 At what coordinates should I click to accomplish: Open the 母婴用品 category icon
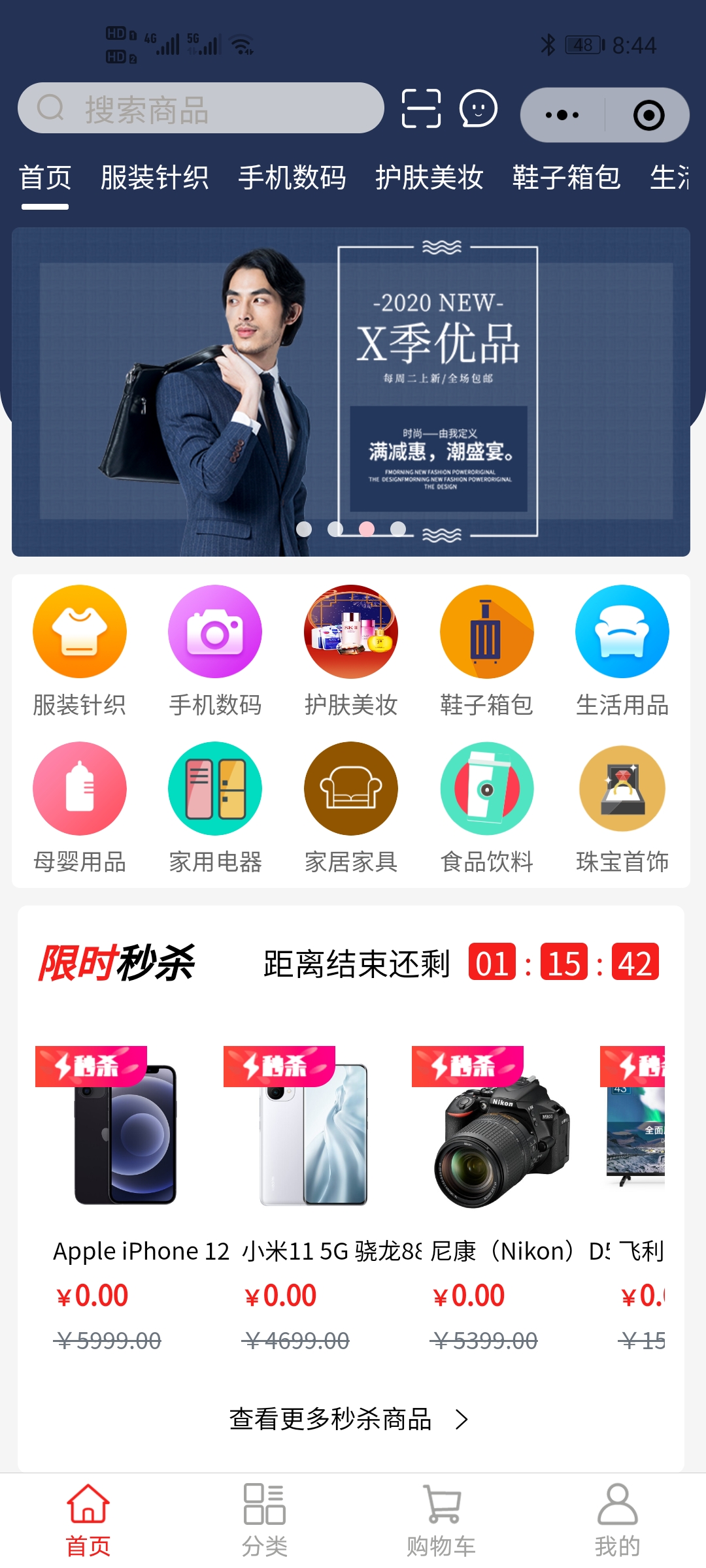pyautogui.click(x=80, y=808)
